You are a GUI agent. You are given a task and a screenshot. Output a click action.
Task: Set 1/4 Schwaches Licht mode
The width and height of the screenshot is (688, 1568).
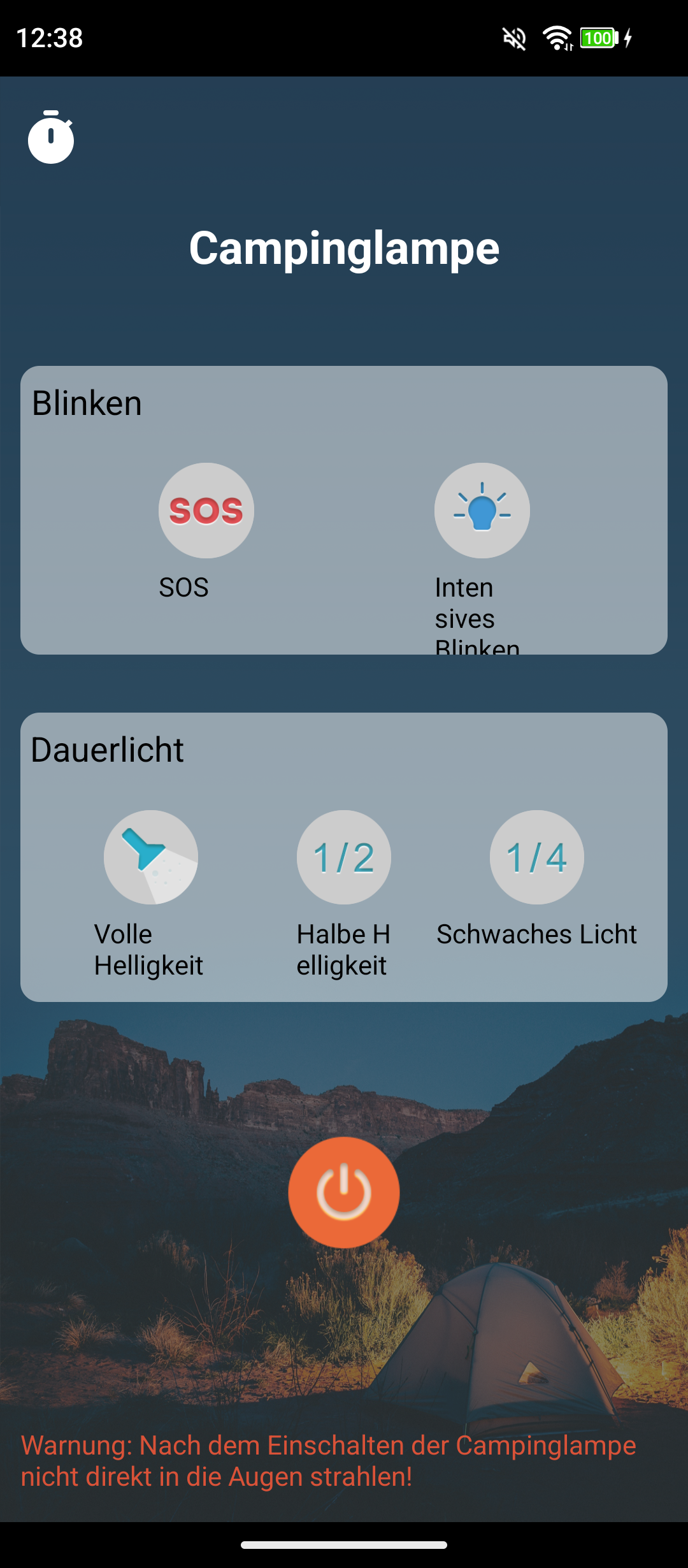[536, 857]
